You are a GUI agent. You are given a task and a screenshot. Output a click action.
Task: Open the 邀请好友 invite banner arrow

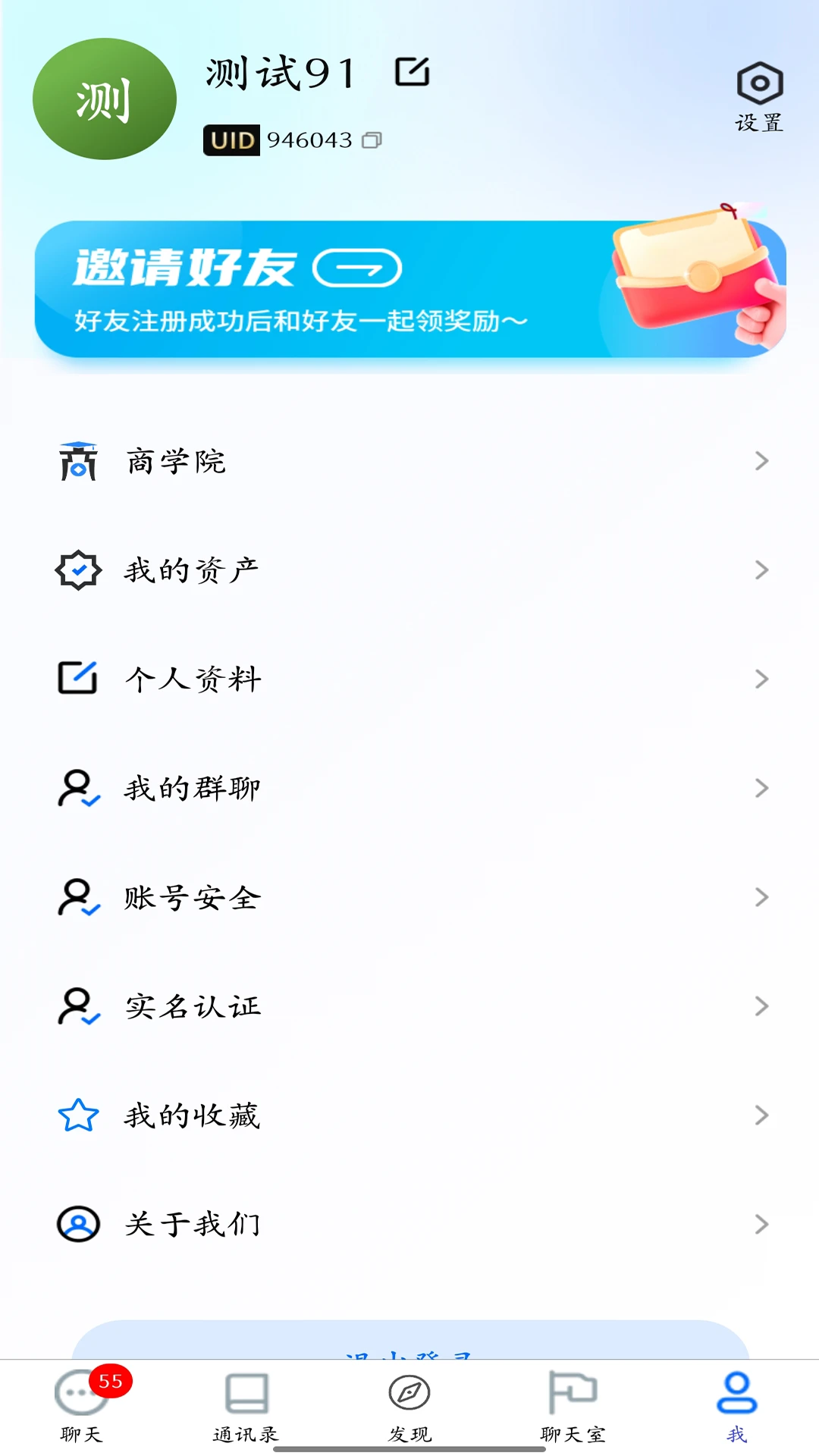click(x=361, y=268)
